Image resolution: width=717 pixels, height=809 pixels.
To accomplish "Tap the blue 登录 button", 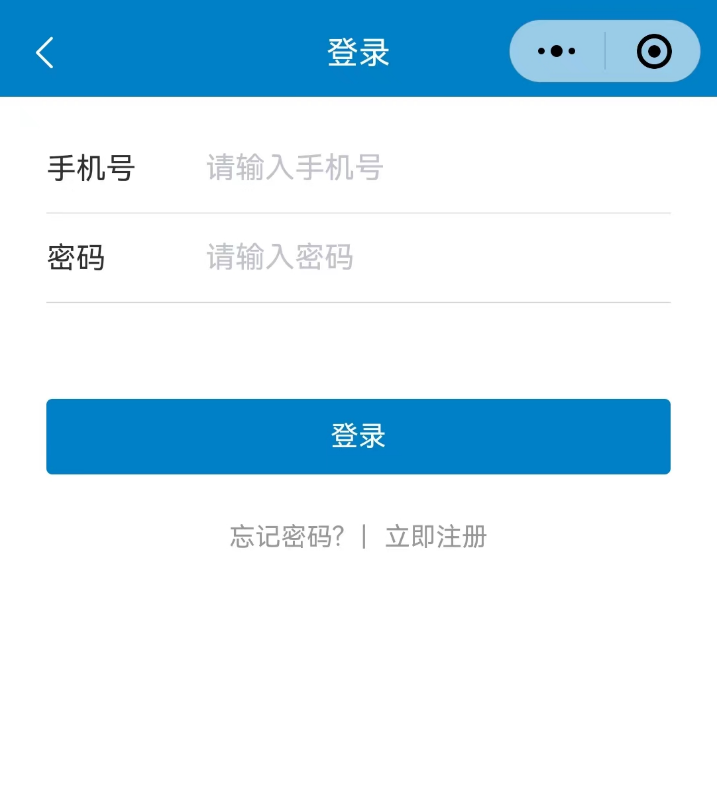I will (358, 436).
